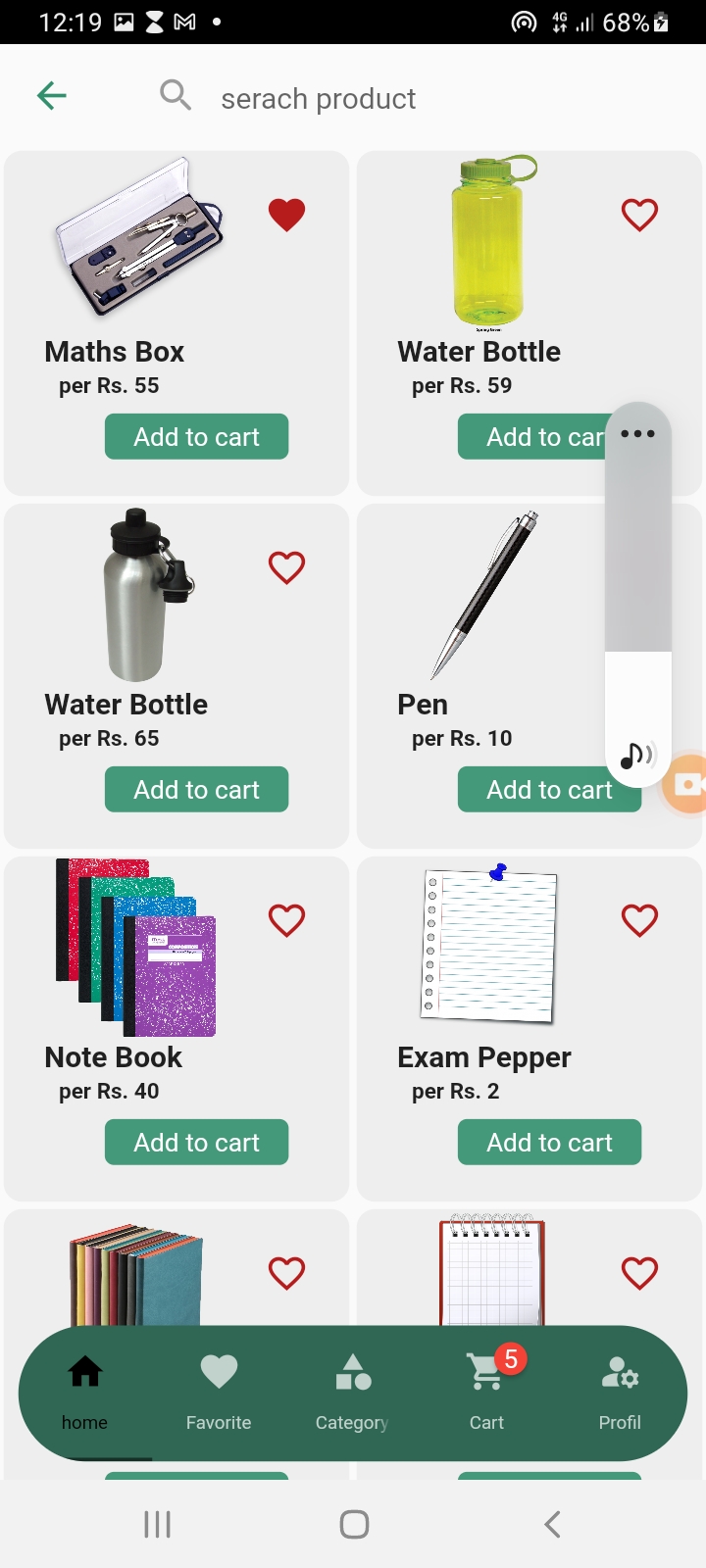This screenshot has width=706, height=1568.
Task: Select the Category shapes icon
Action: click(x=352, y=1372)
